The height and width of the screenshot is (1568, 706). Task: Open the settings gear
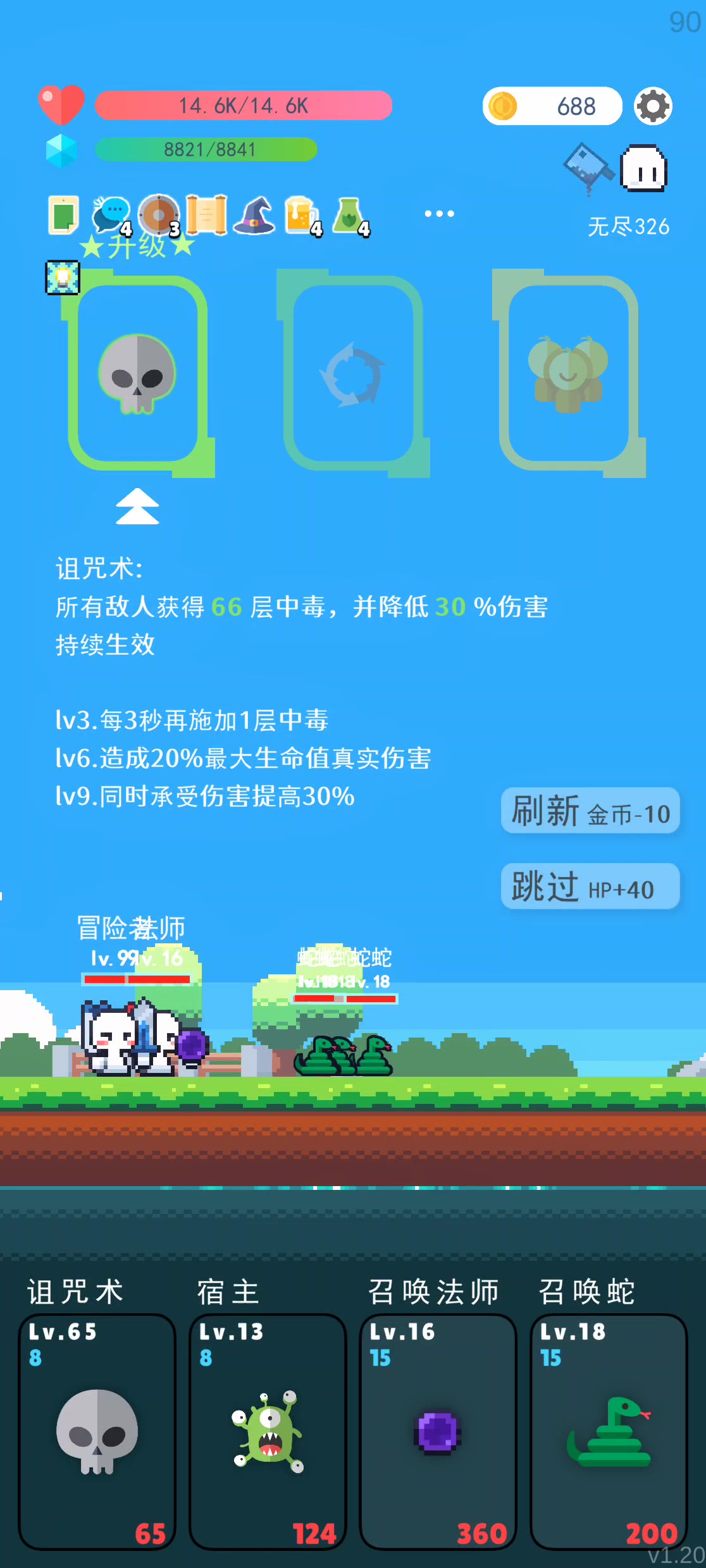653,106
